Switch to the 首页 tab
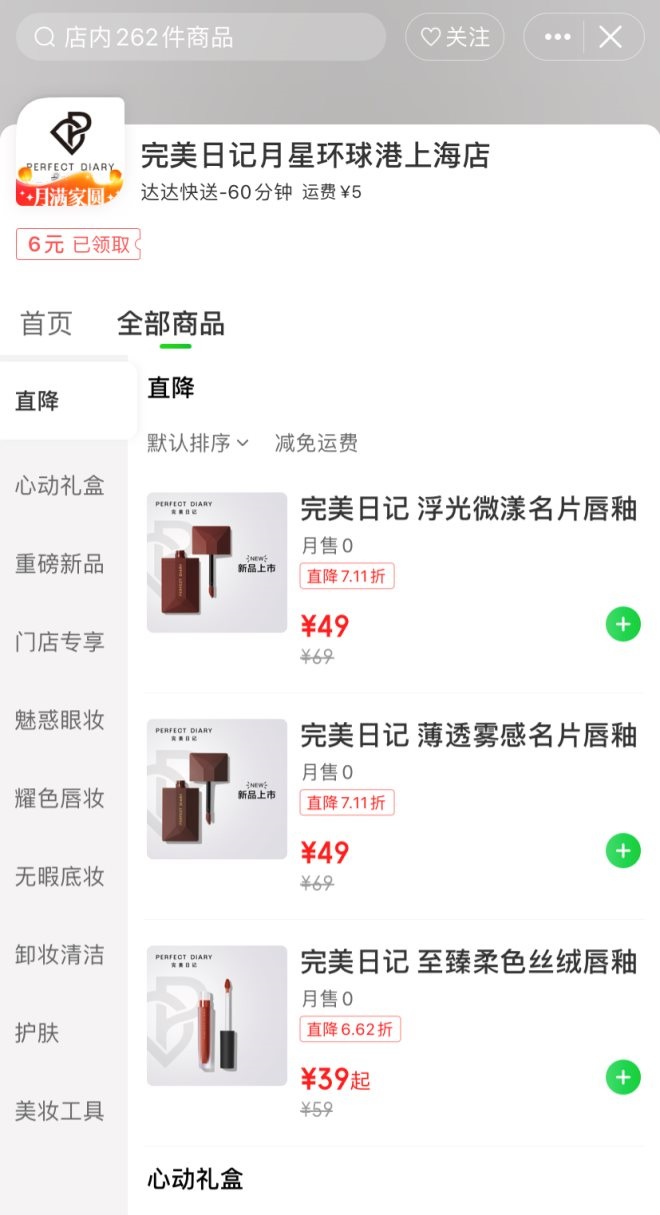 coord(47,324)
